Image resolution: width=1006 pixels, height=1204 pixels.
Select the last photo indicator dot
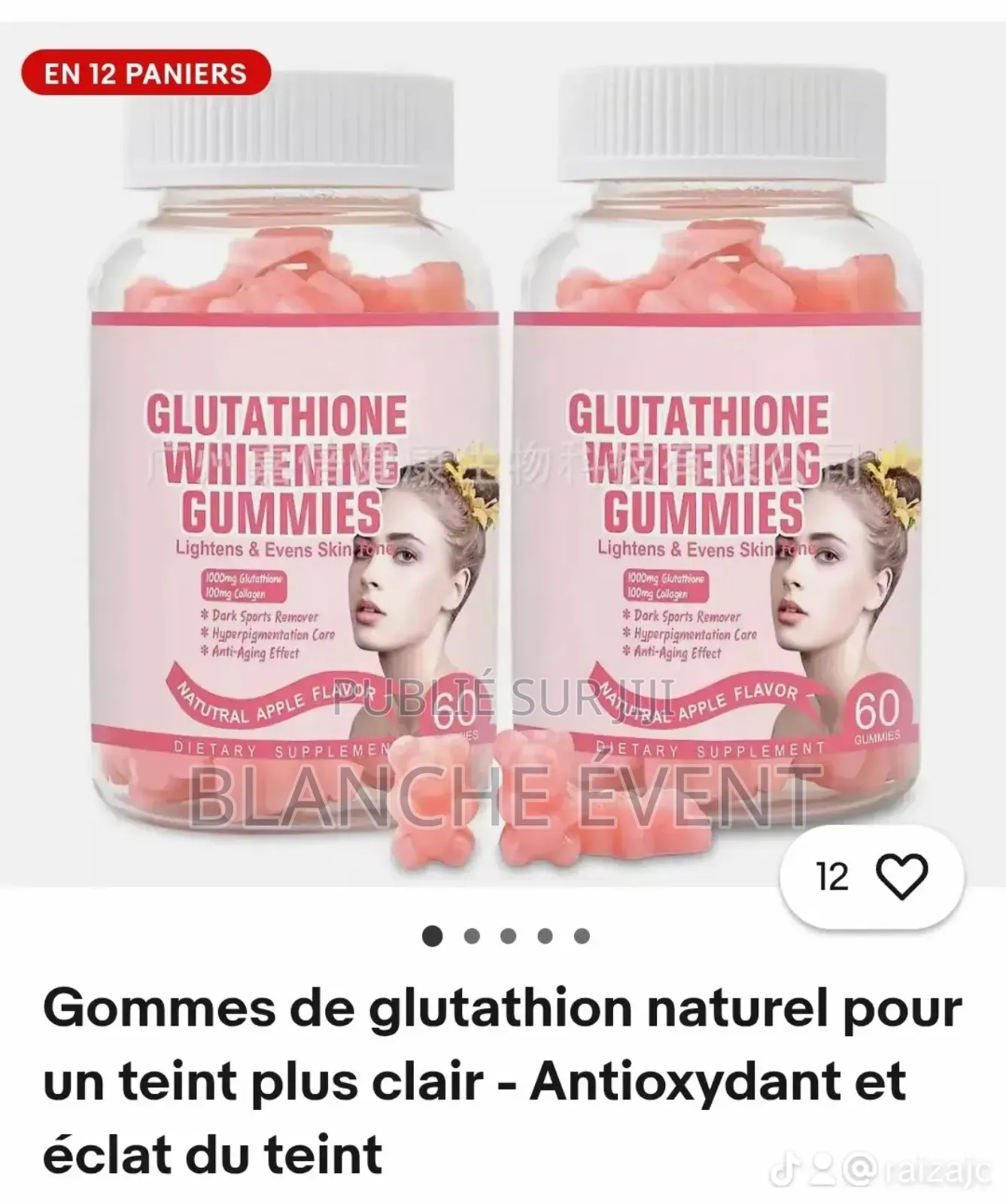pos(582,937)
